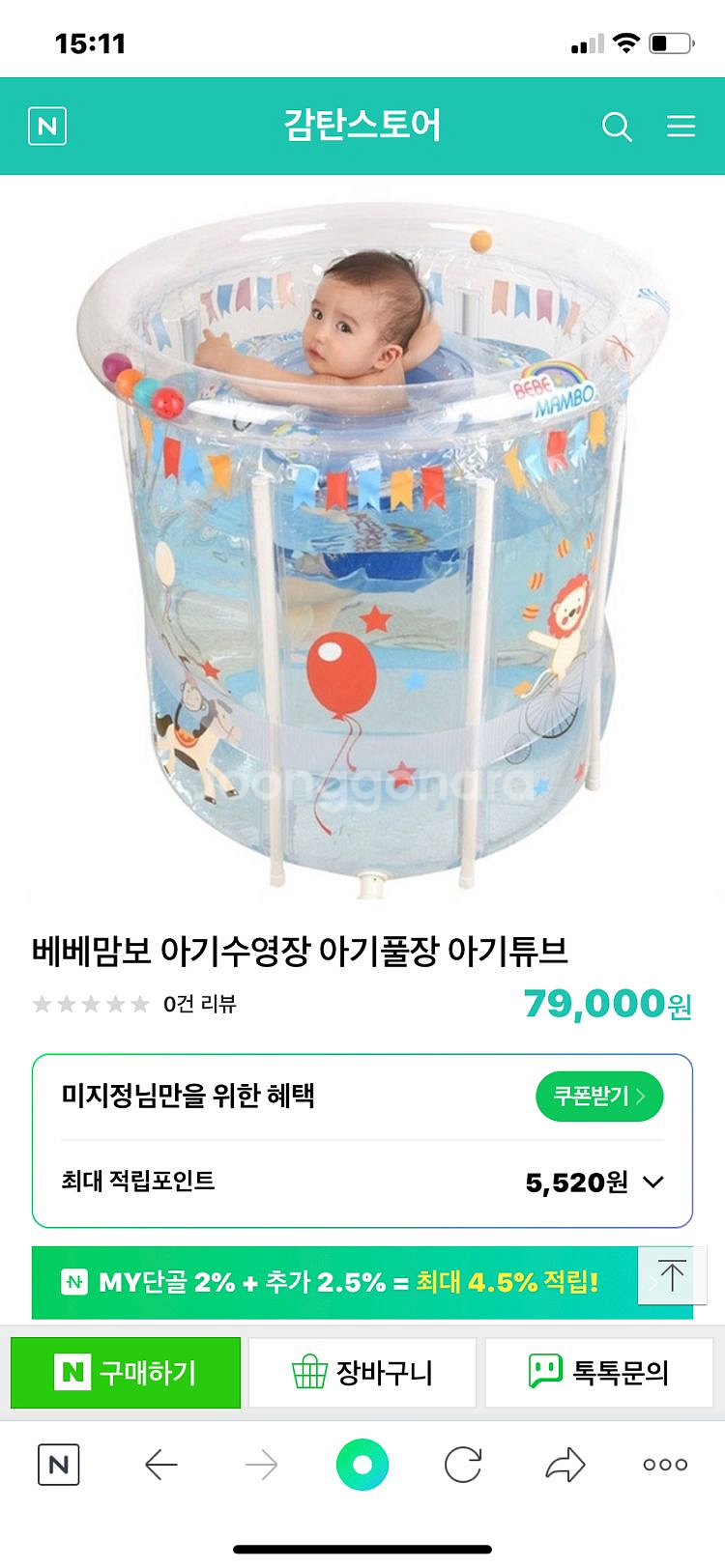The width and height of the screenshot is (725, 1568).
Task: Open the store search magnifier
Action: (617, 127)
